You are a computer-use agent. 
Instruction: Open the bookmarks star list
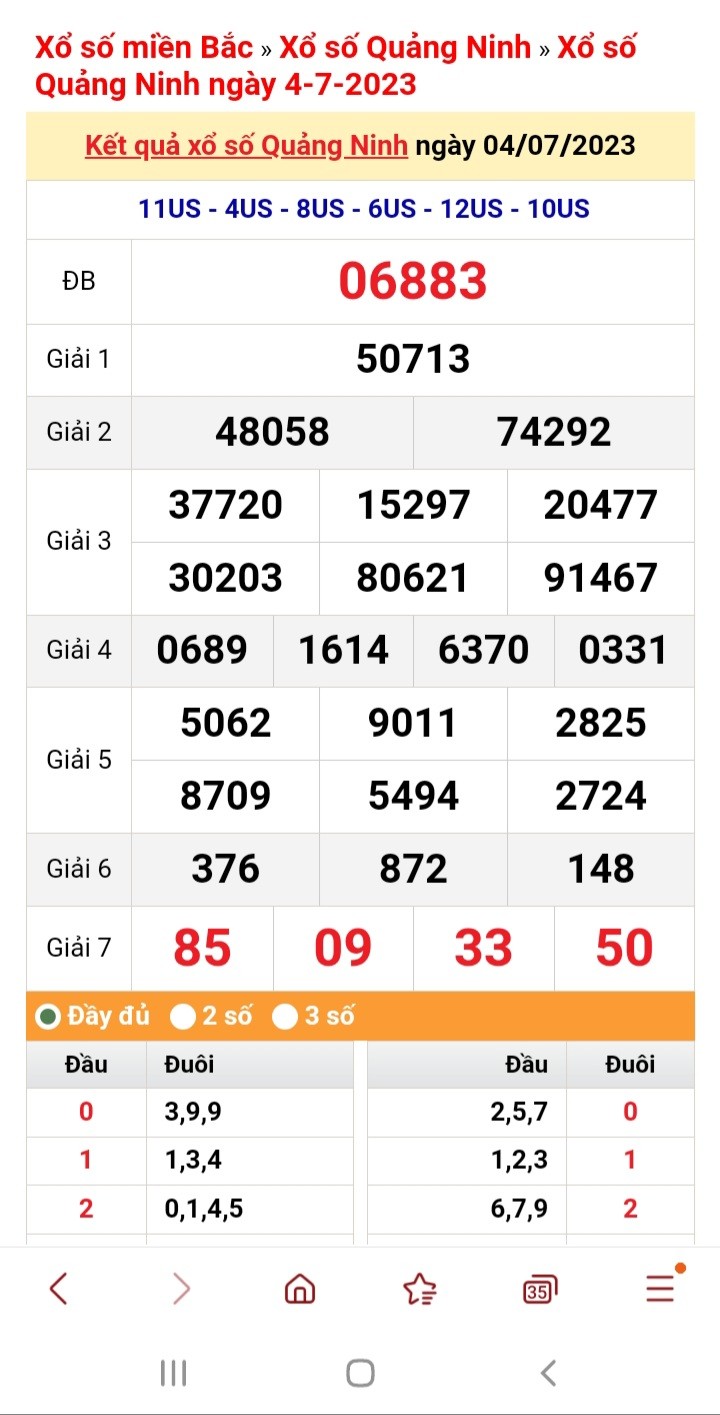point(420,1290)
